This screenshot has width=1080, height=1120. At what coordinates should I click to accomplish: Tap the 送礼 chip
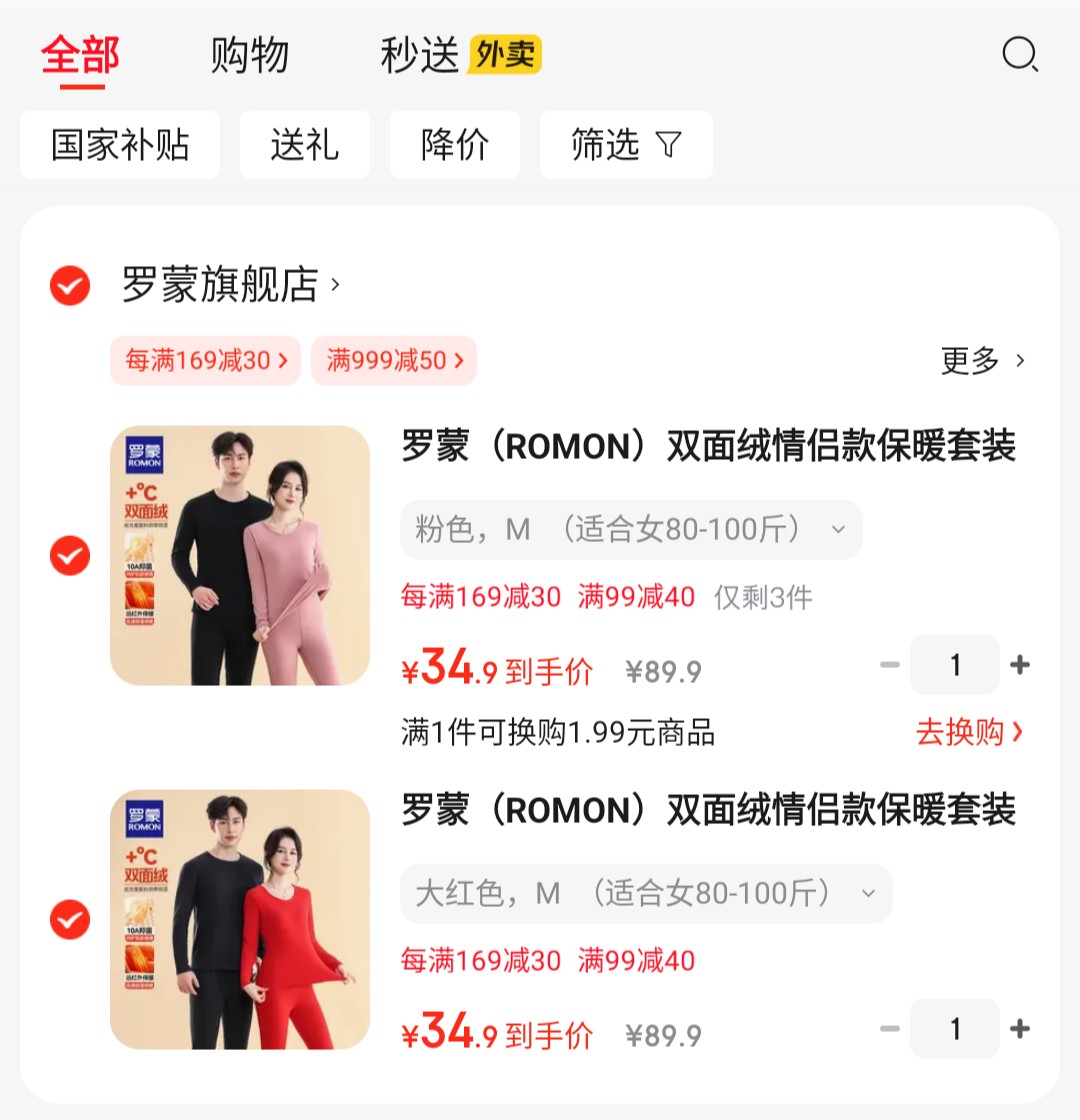tap(304, 145)
